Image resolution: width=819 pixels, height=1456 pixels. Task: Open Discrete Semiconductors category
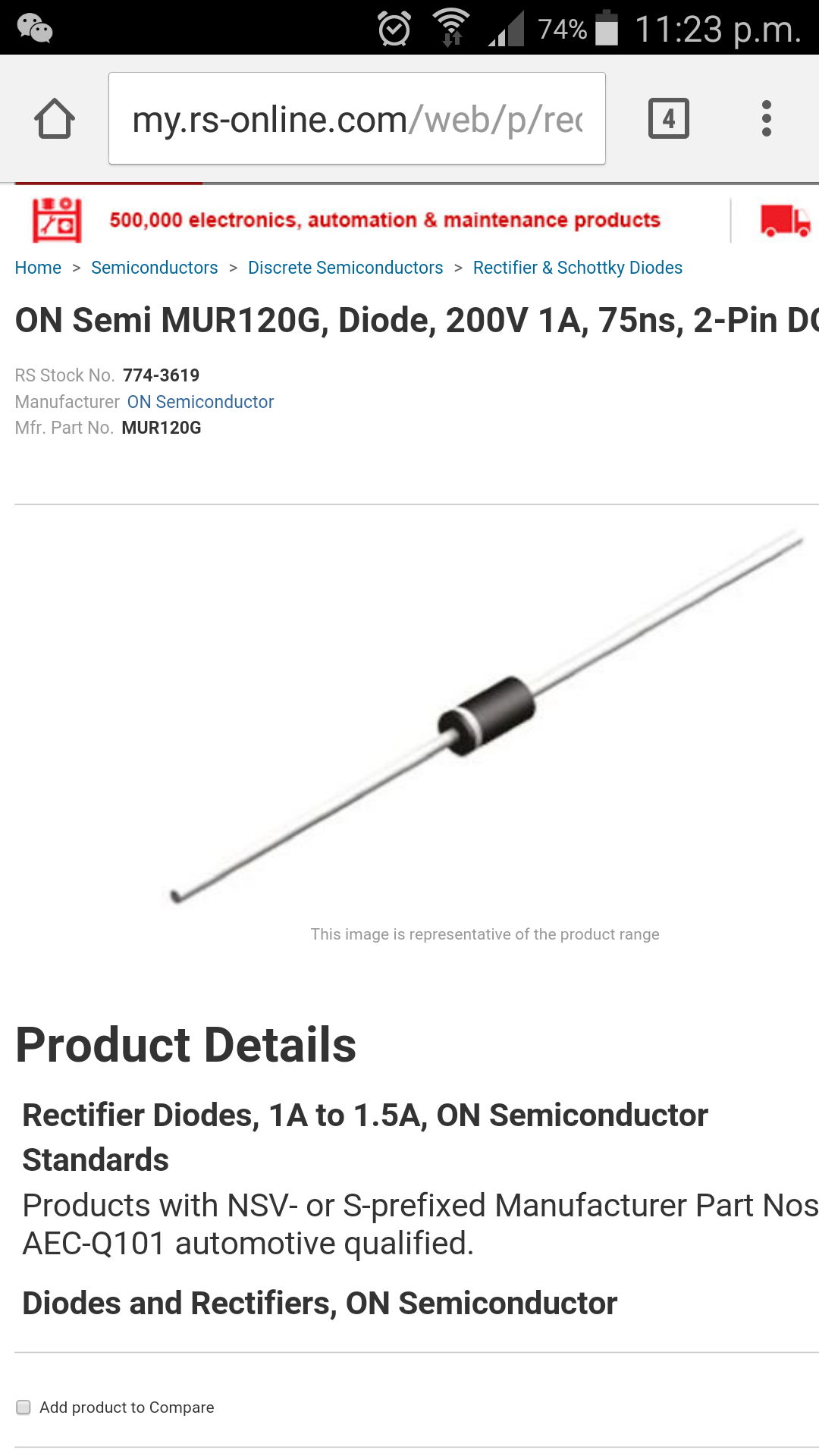(x=346, y=268)
